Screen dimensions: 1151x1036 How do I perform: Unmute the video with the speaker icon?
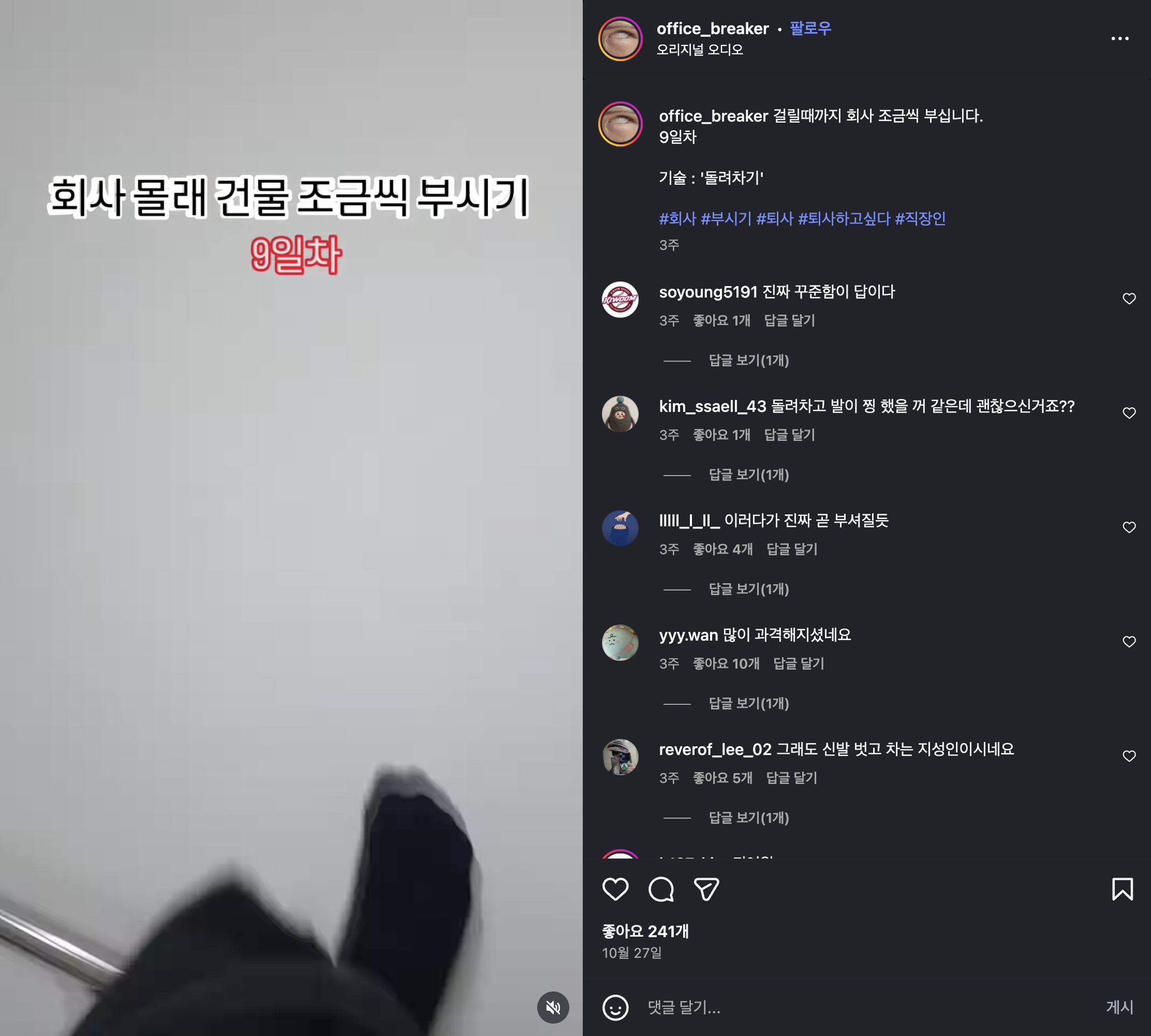coord(553,1008)
